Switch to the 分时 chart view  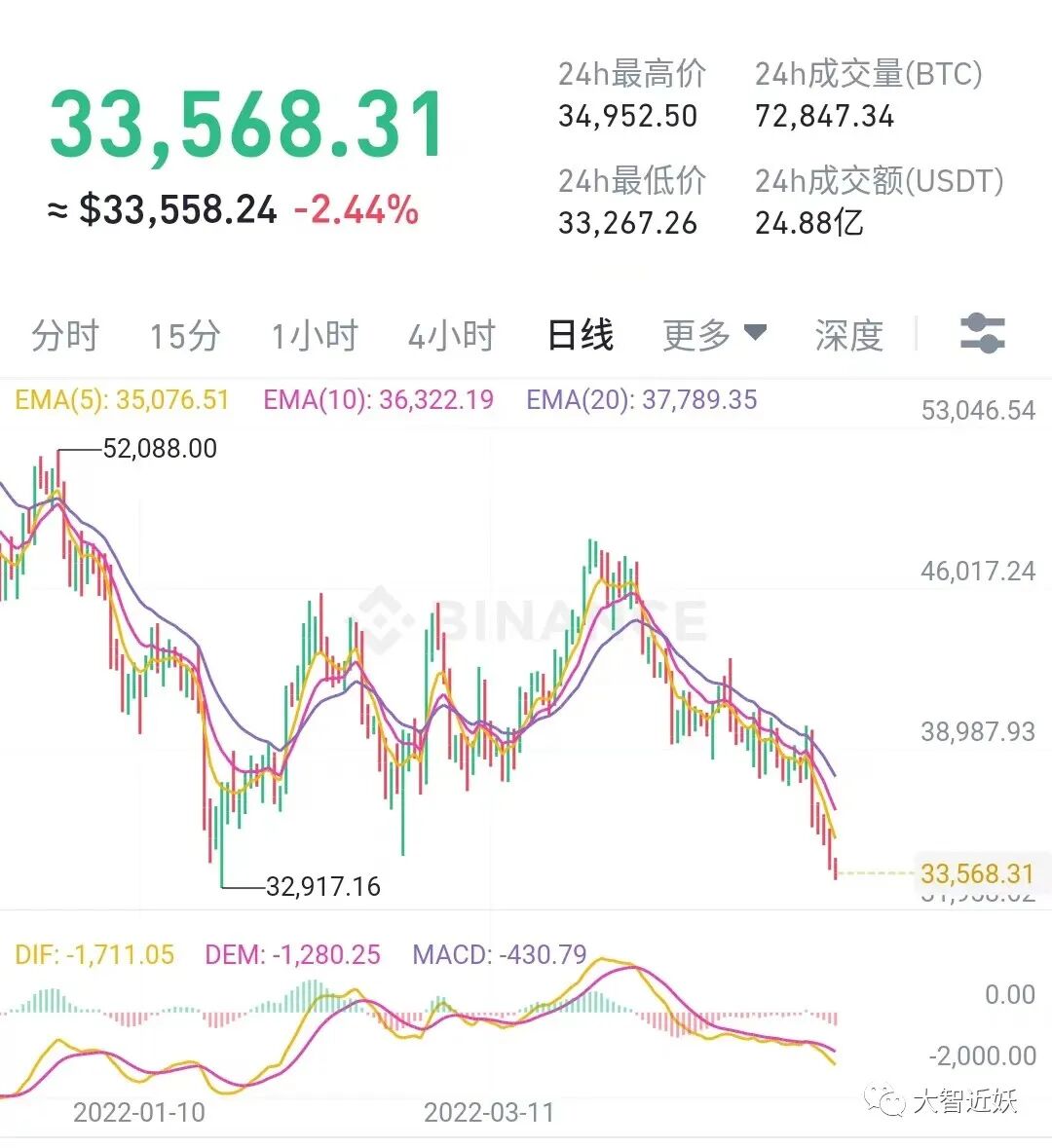pyautogui.click(x=64, y=335)
